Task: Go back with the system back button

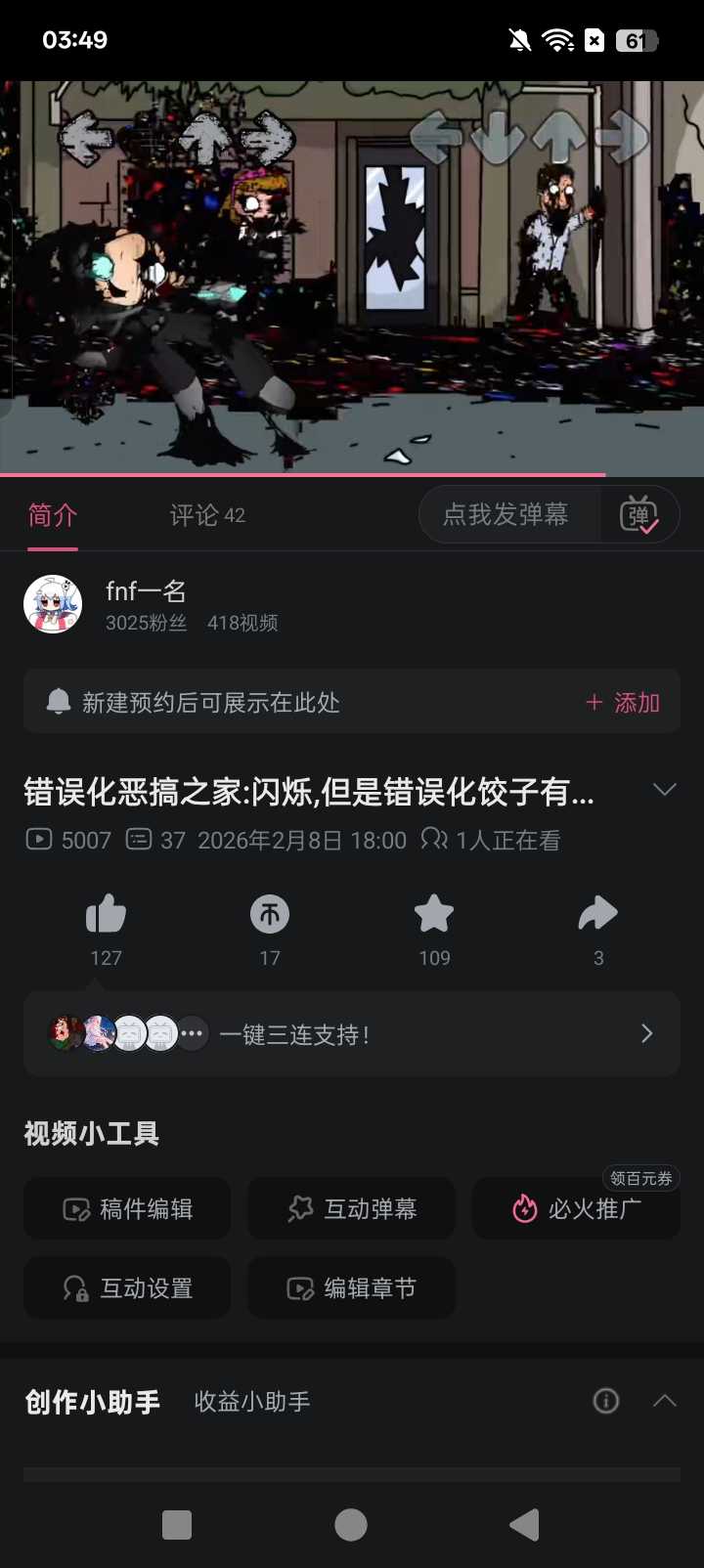Action: tap(525, 1525)
